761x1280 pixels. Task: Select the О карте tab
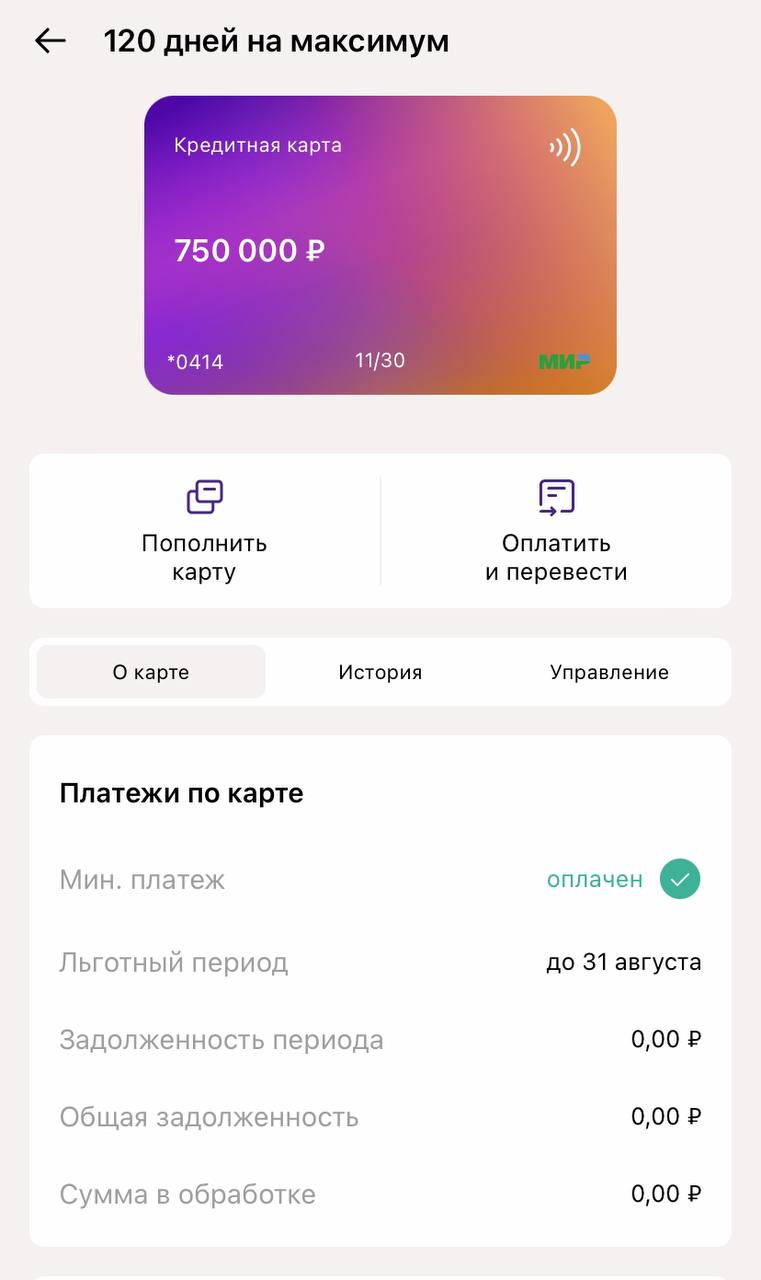151,672
